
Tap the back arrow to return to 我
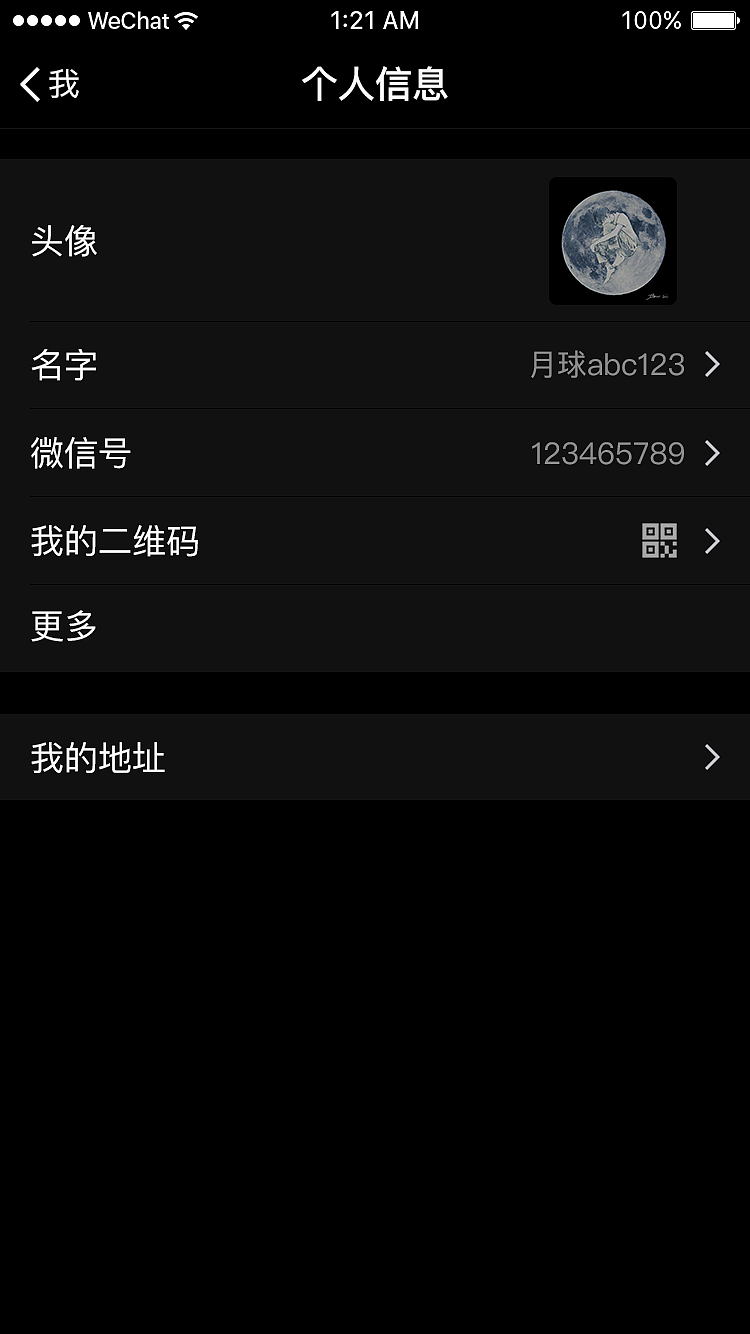[x=28, y=85]
